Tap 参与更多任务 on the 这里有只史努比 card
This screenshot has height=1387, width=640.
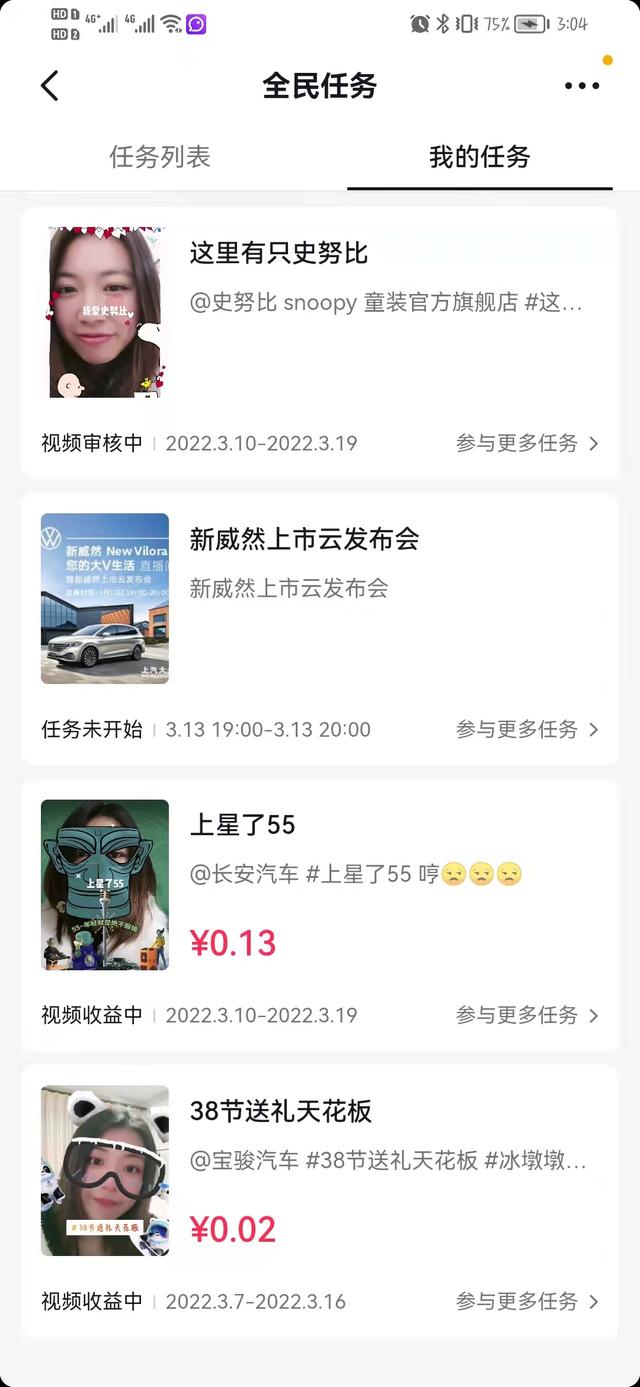[x=526, y=443]
